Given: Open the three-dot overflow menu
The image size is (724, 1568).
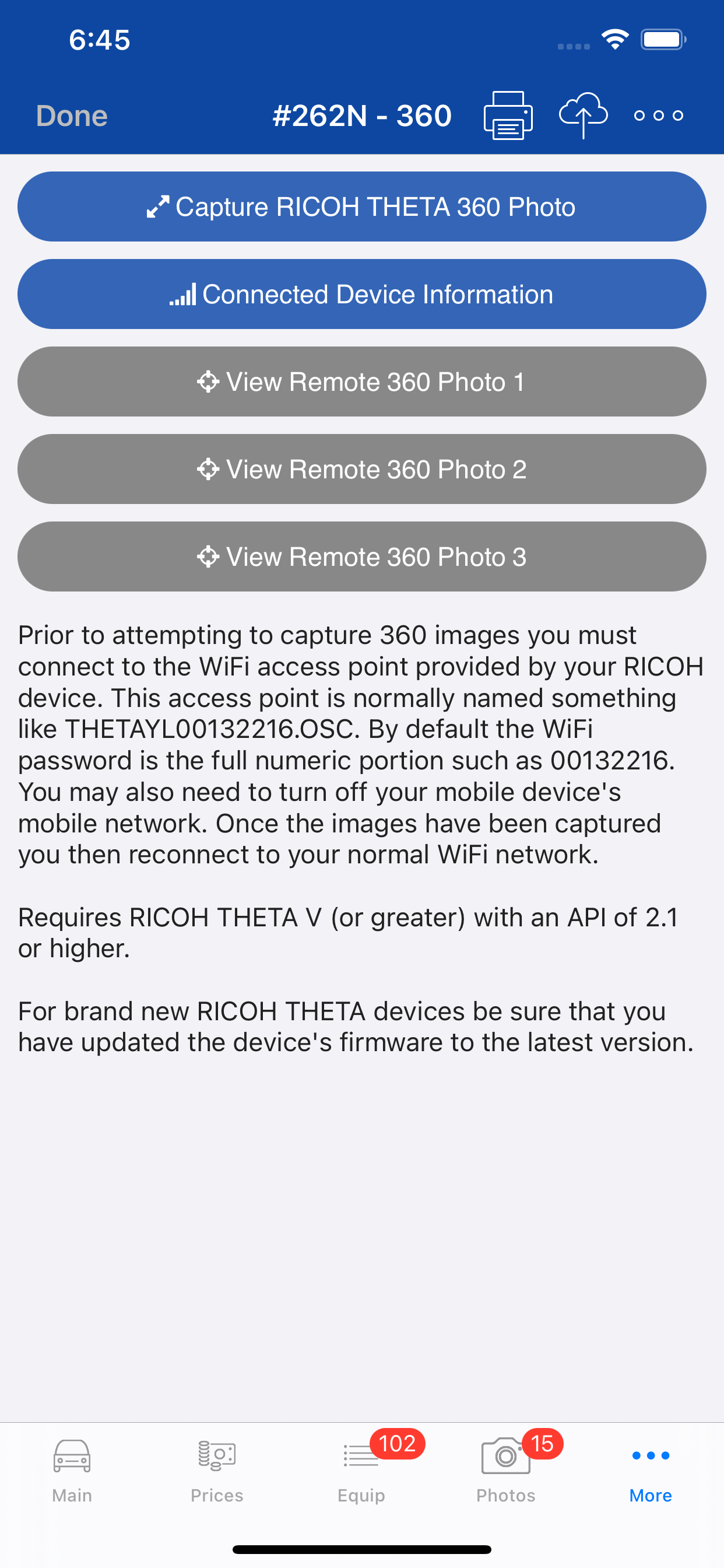Looking at the screenshot, I should (658, 116).
